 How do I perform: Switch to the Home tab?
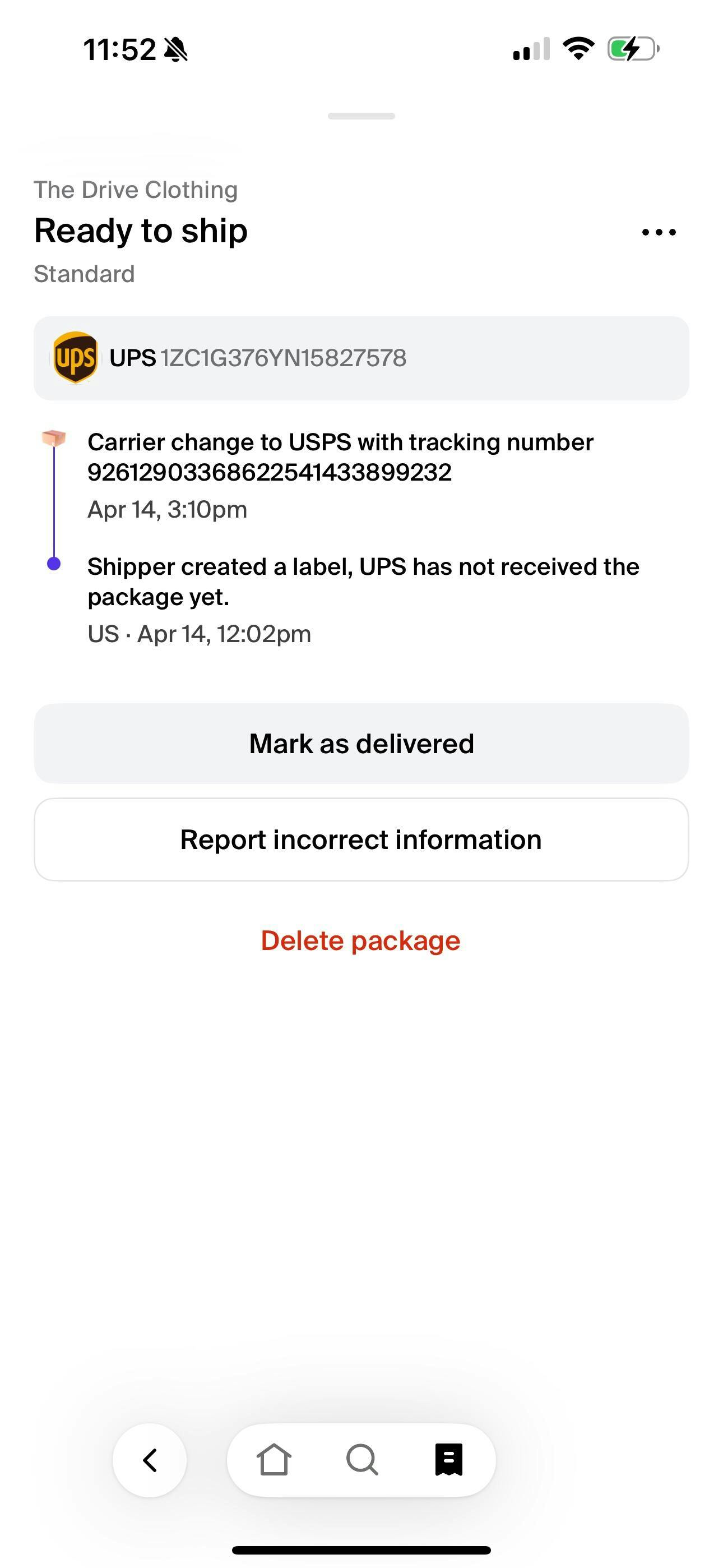coord(274,1460)
